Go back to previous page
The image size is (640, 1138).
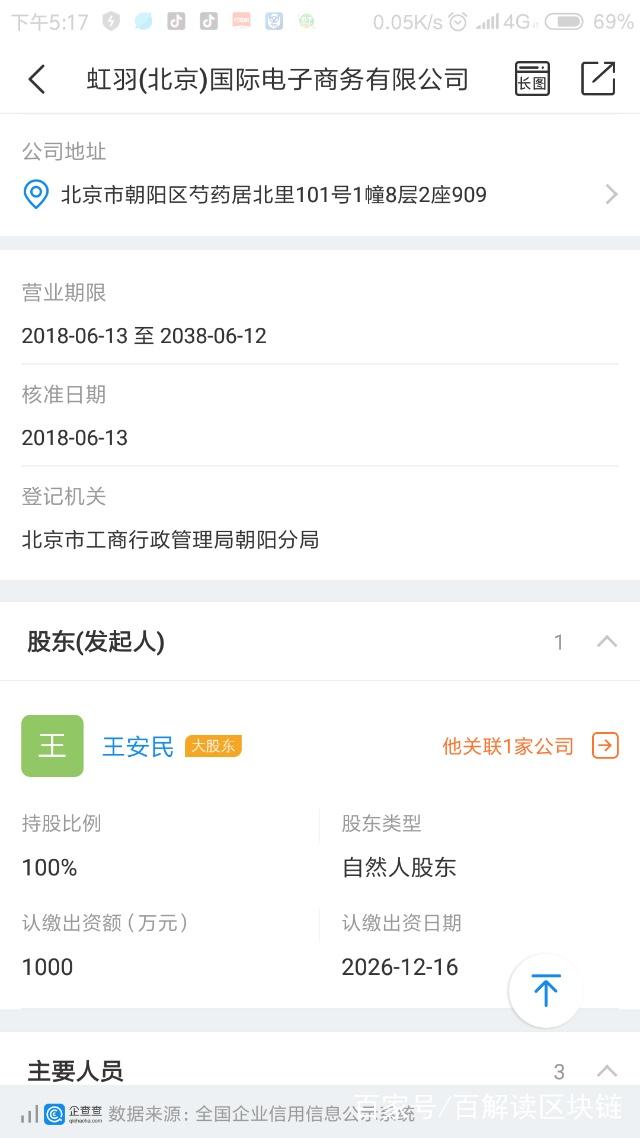pos(37,79)
